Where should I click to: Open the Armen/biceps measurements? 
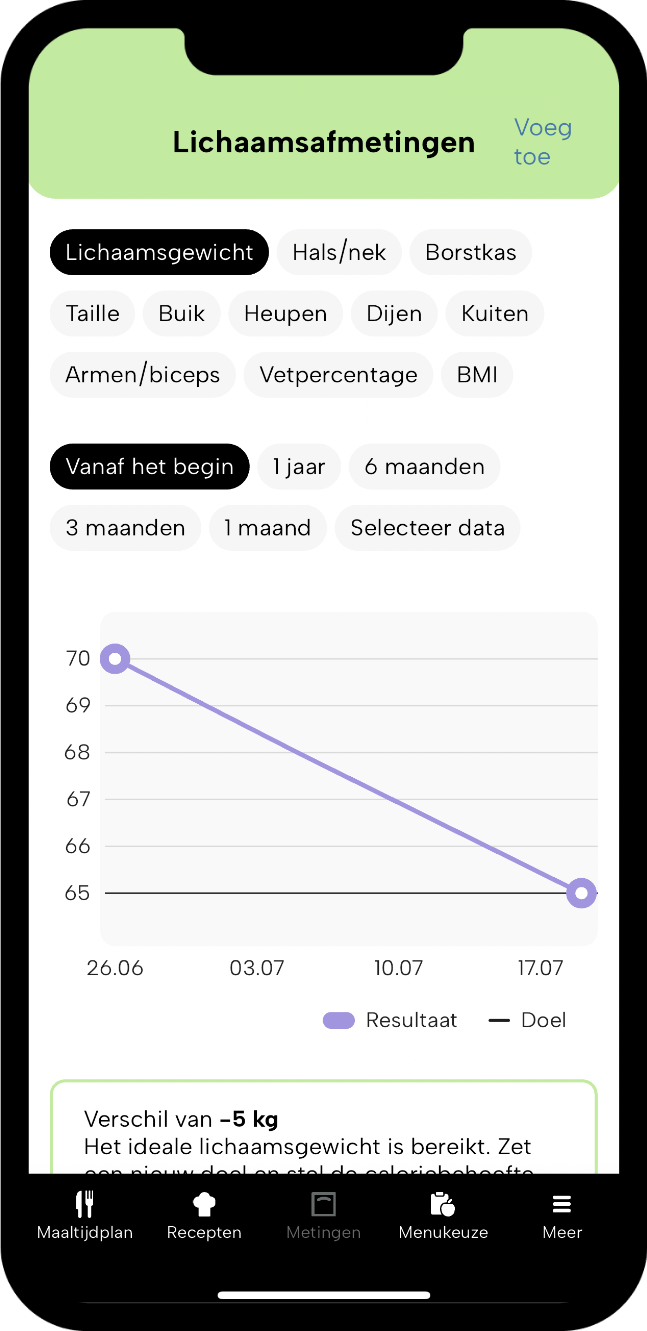[x=143, y=375]
